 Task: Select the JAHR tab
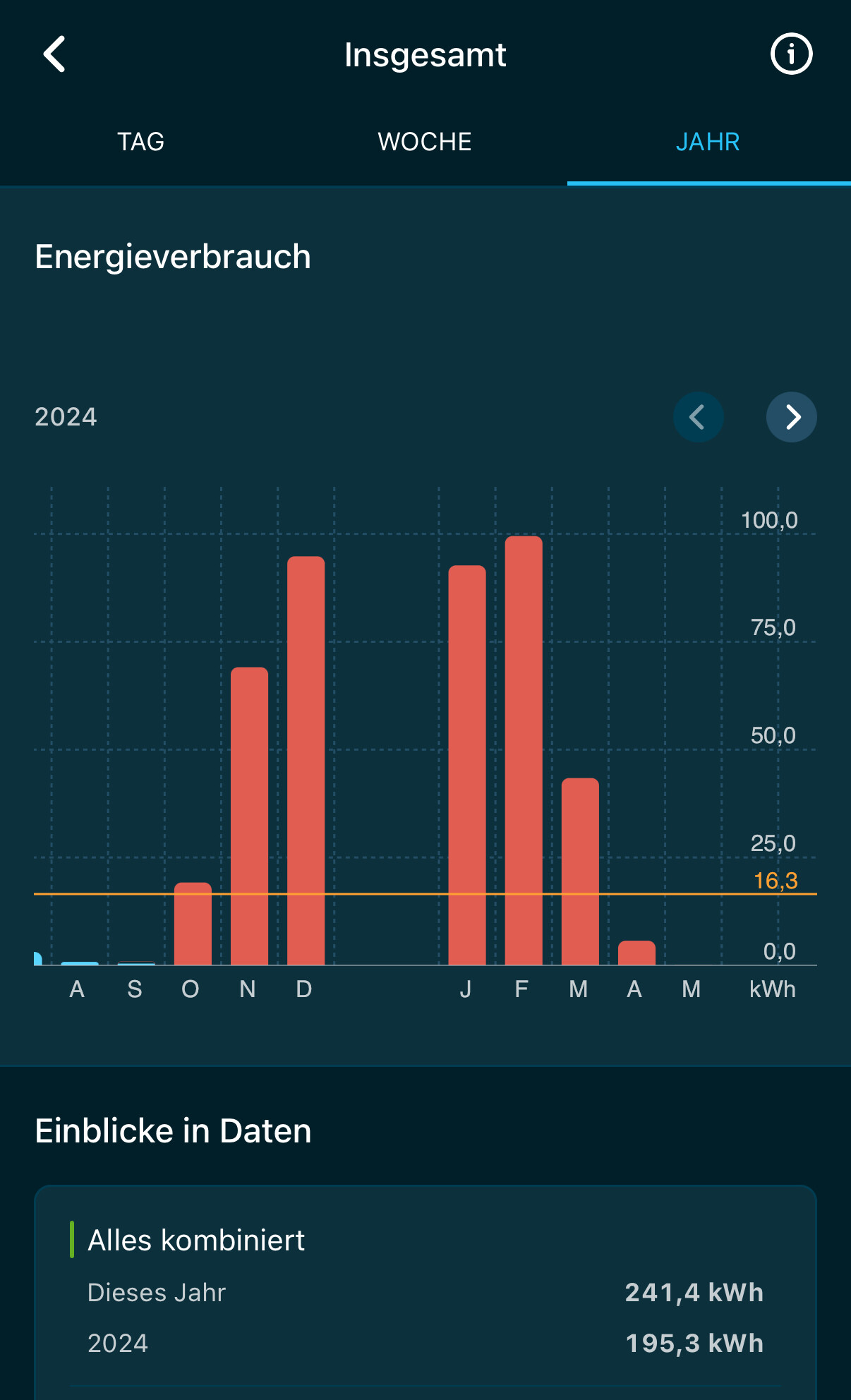708,142
